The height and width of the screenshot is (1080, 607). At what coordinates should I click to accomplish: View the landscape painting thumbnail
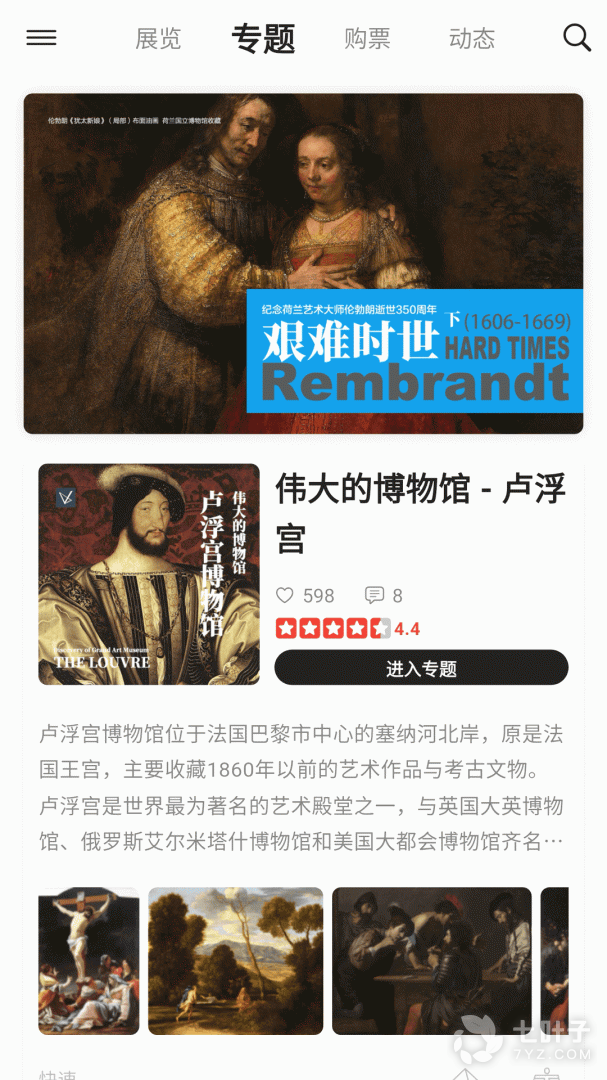click(236, 961)
